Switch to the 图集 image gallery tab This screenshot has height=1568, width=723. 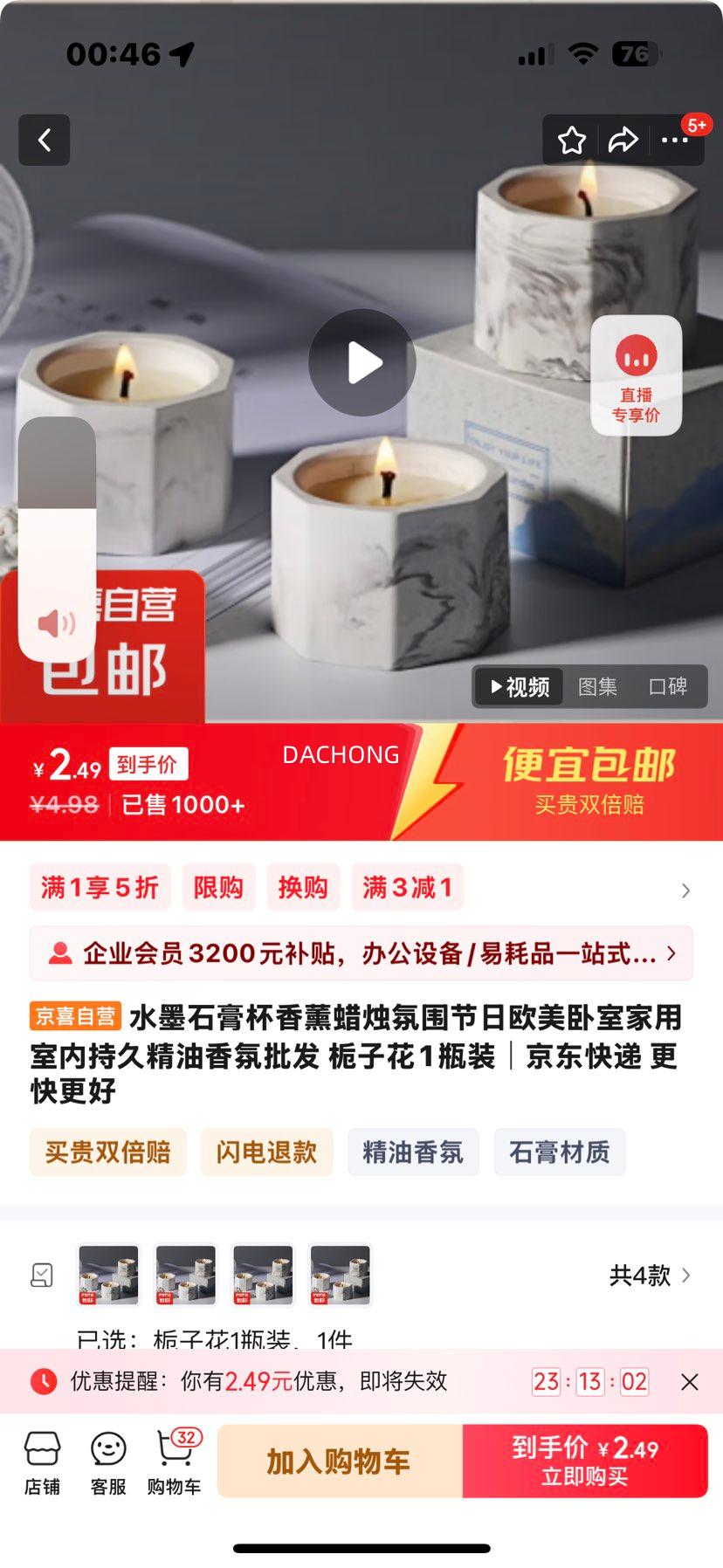(x=597, y=687)
